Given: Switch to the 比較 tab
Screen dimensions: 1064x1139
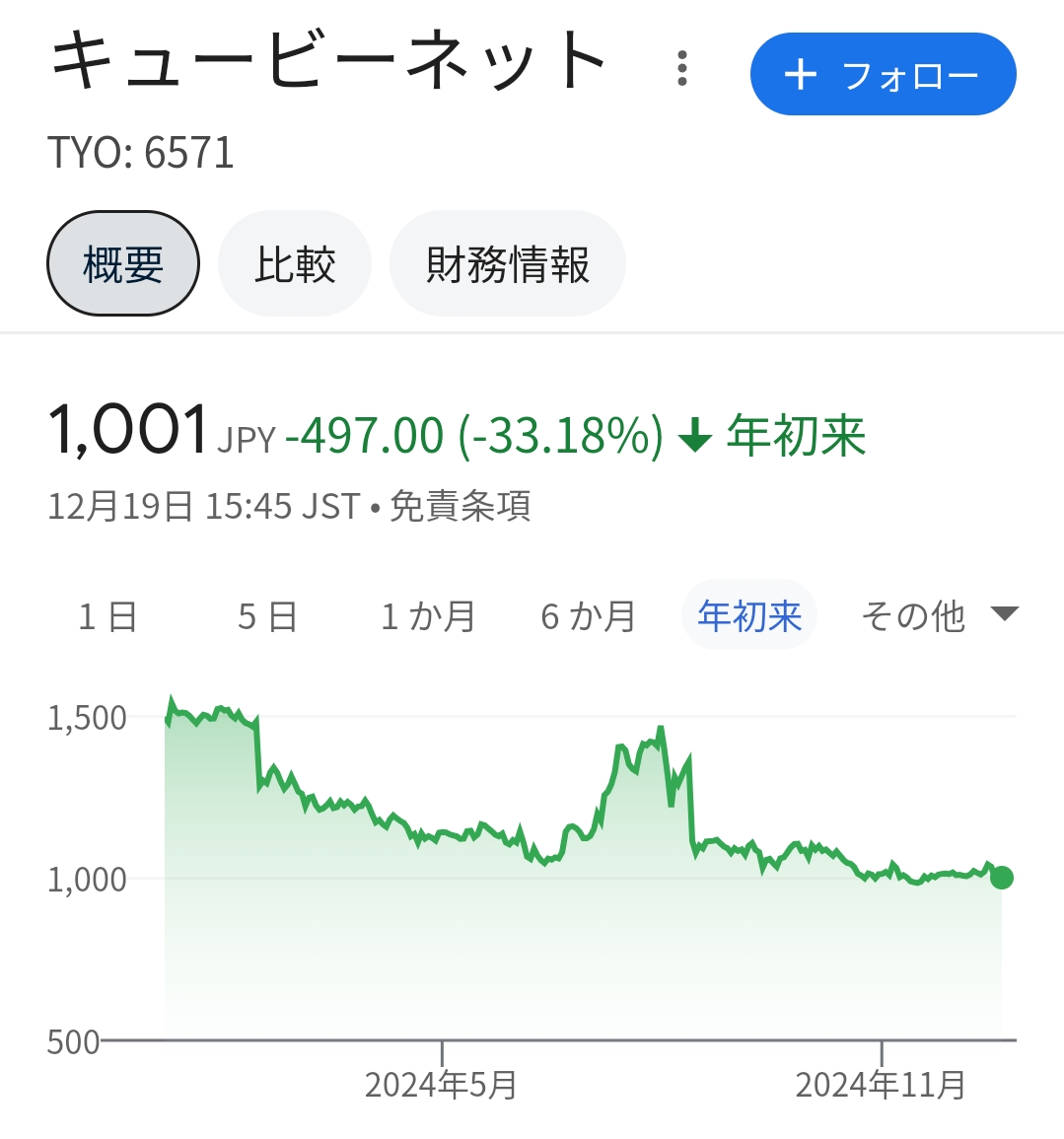Looking at the screenshot, I should coord(295,263).
